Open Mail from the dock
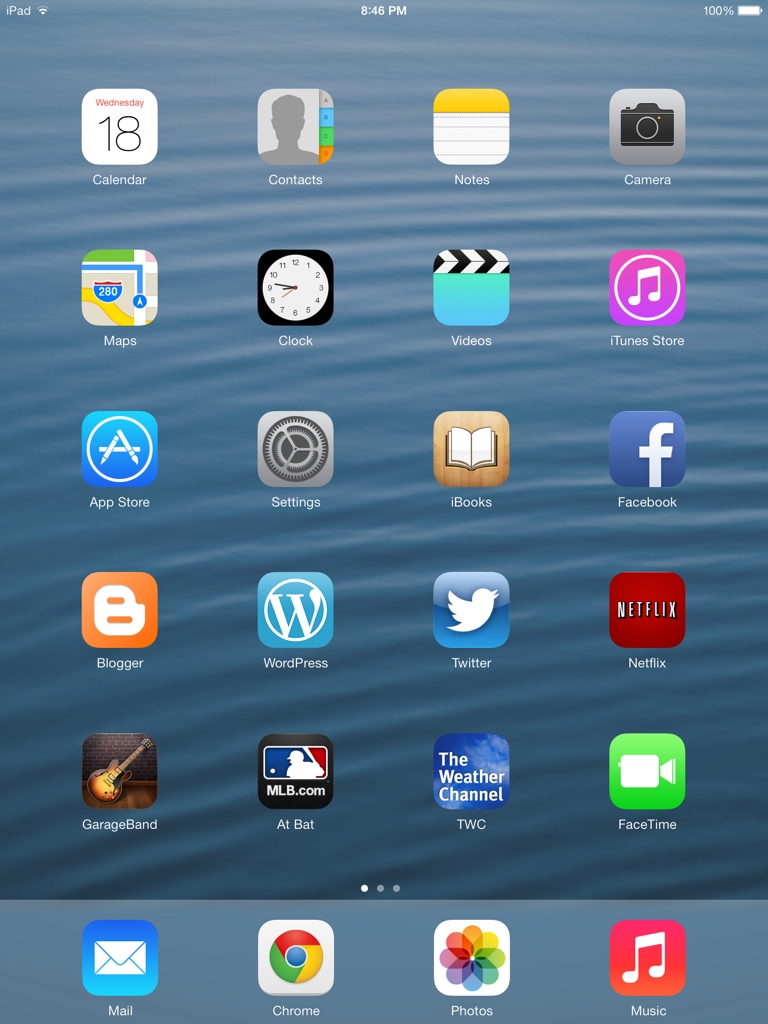Screen dimensions: 768x1024 tap(119, 958)
